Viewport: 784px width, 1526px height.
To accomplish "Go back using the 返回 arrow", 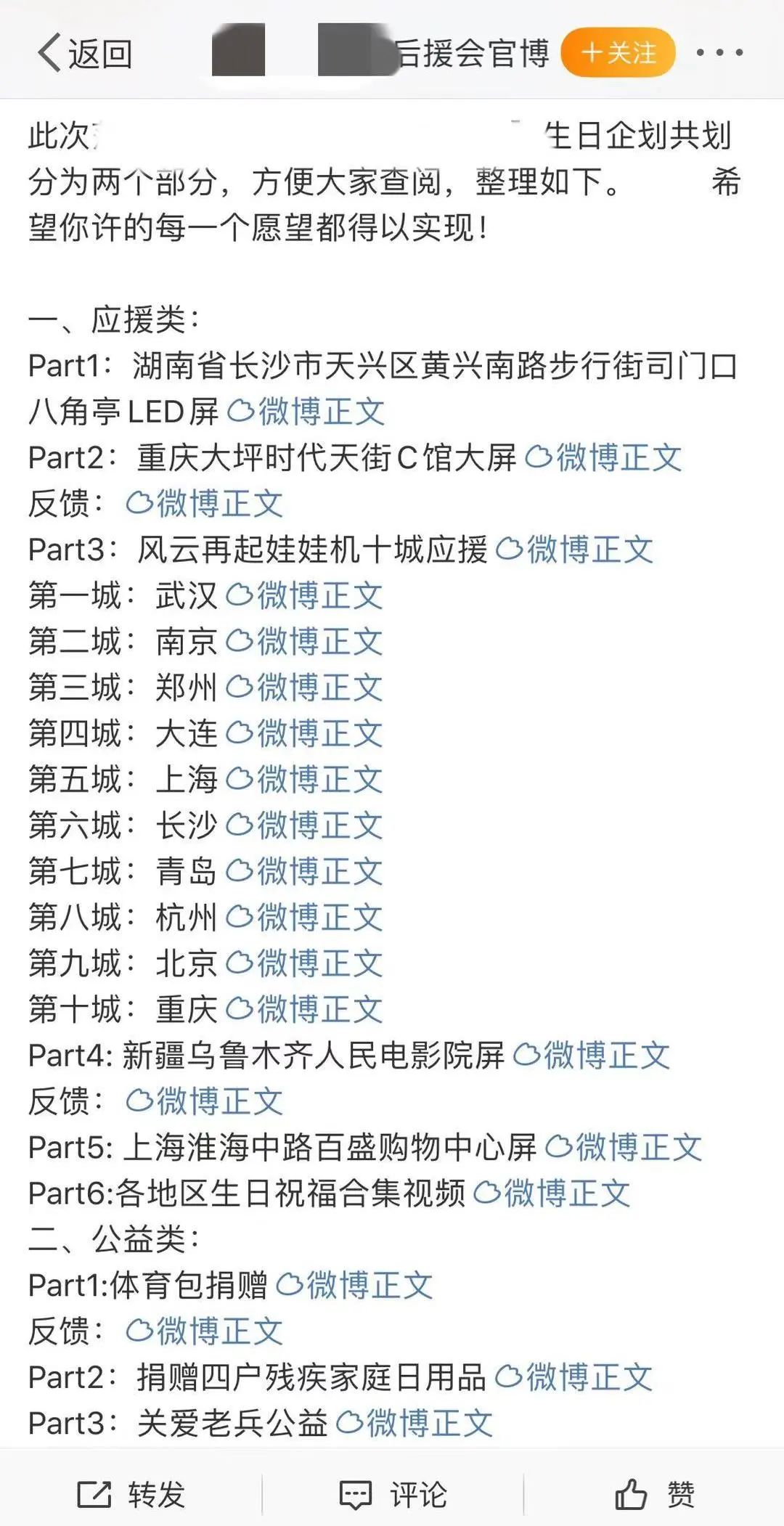I will tap(83, 54).
